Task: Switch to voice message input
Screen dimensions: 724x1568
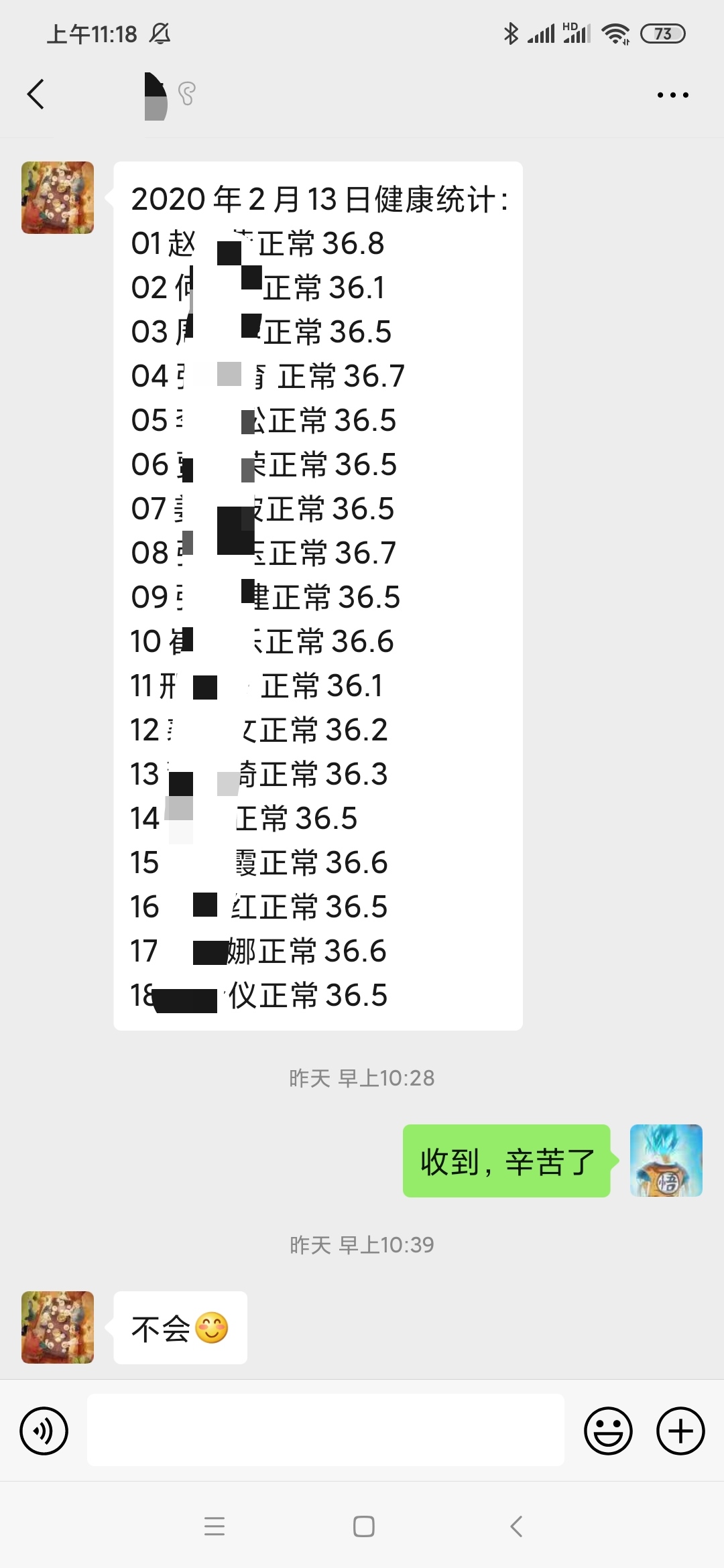Action: click(x=44, y=1431)
